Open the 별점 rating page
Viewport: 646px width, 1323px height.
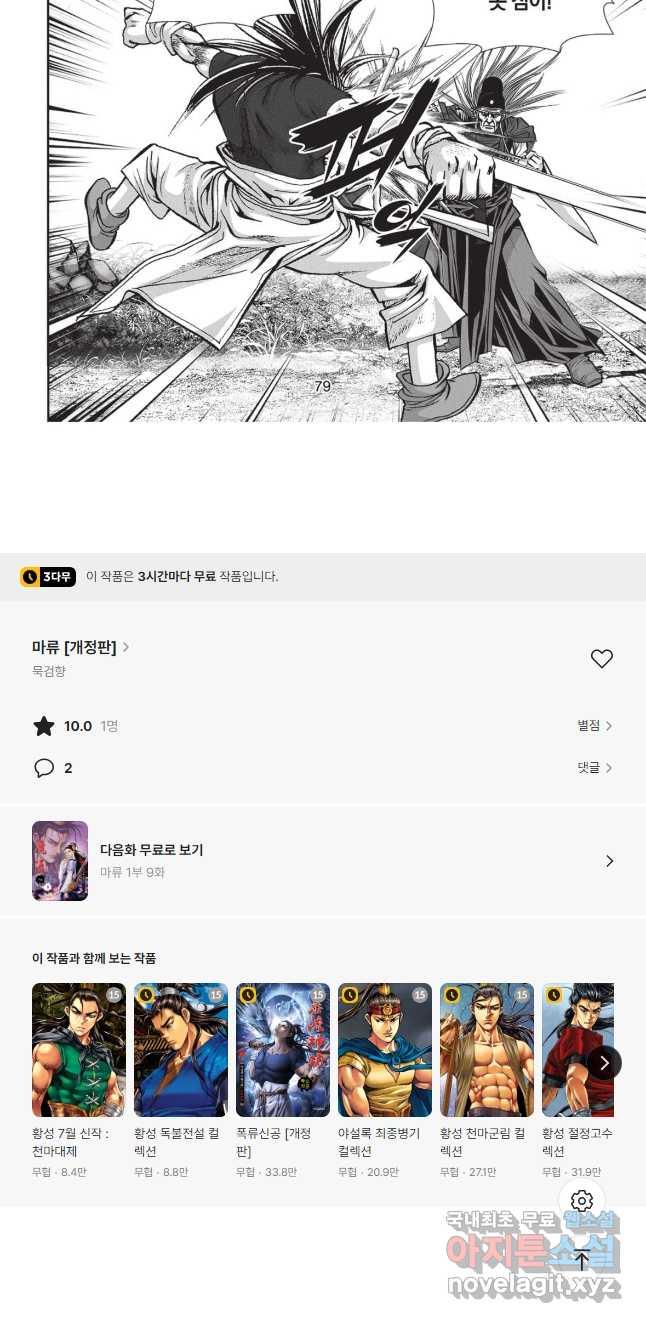tap(594, 726)
